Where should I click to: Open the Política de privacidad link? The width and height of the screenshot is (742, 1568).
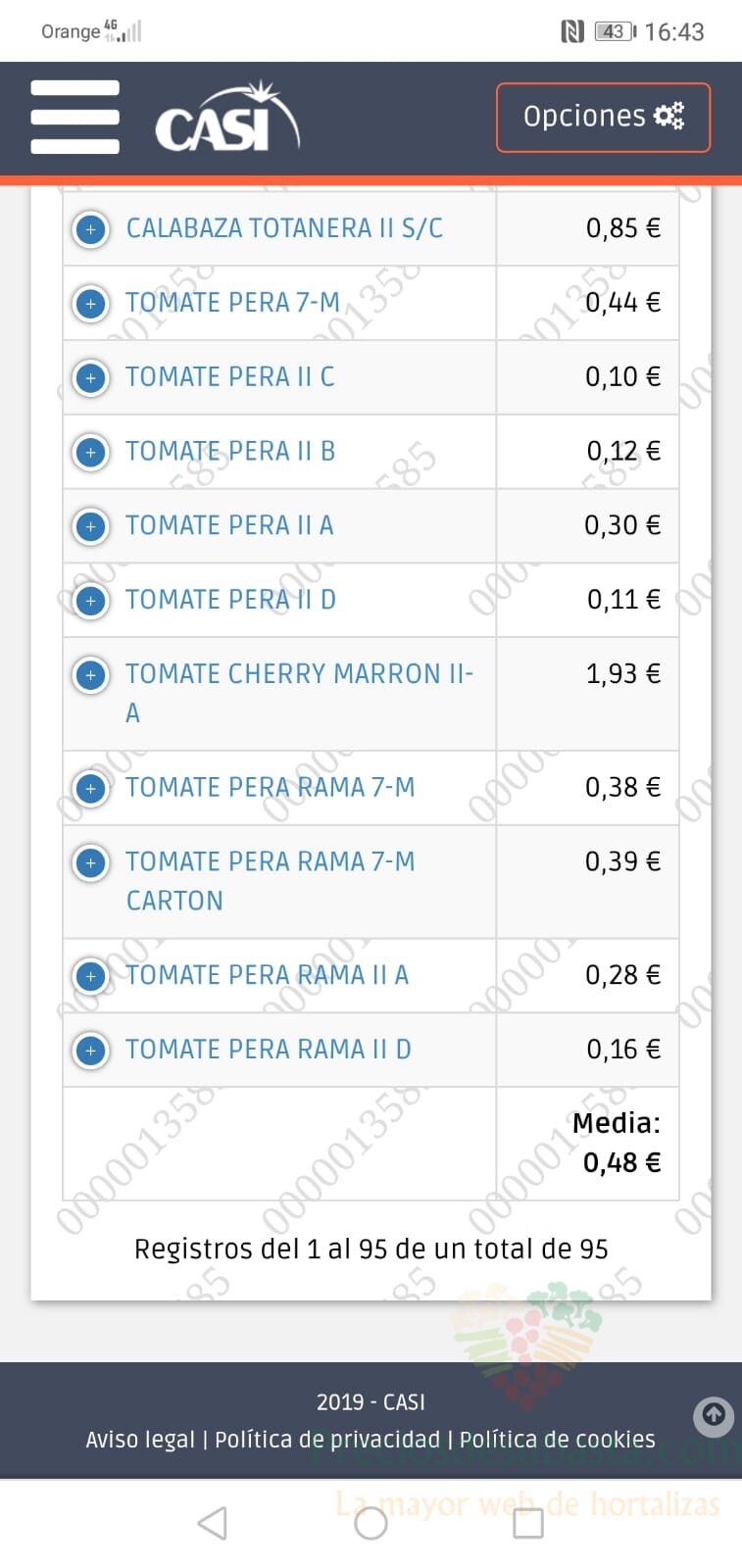tap(327, 1440)
